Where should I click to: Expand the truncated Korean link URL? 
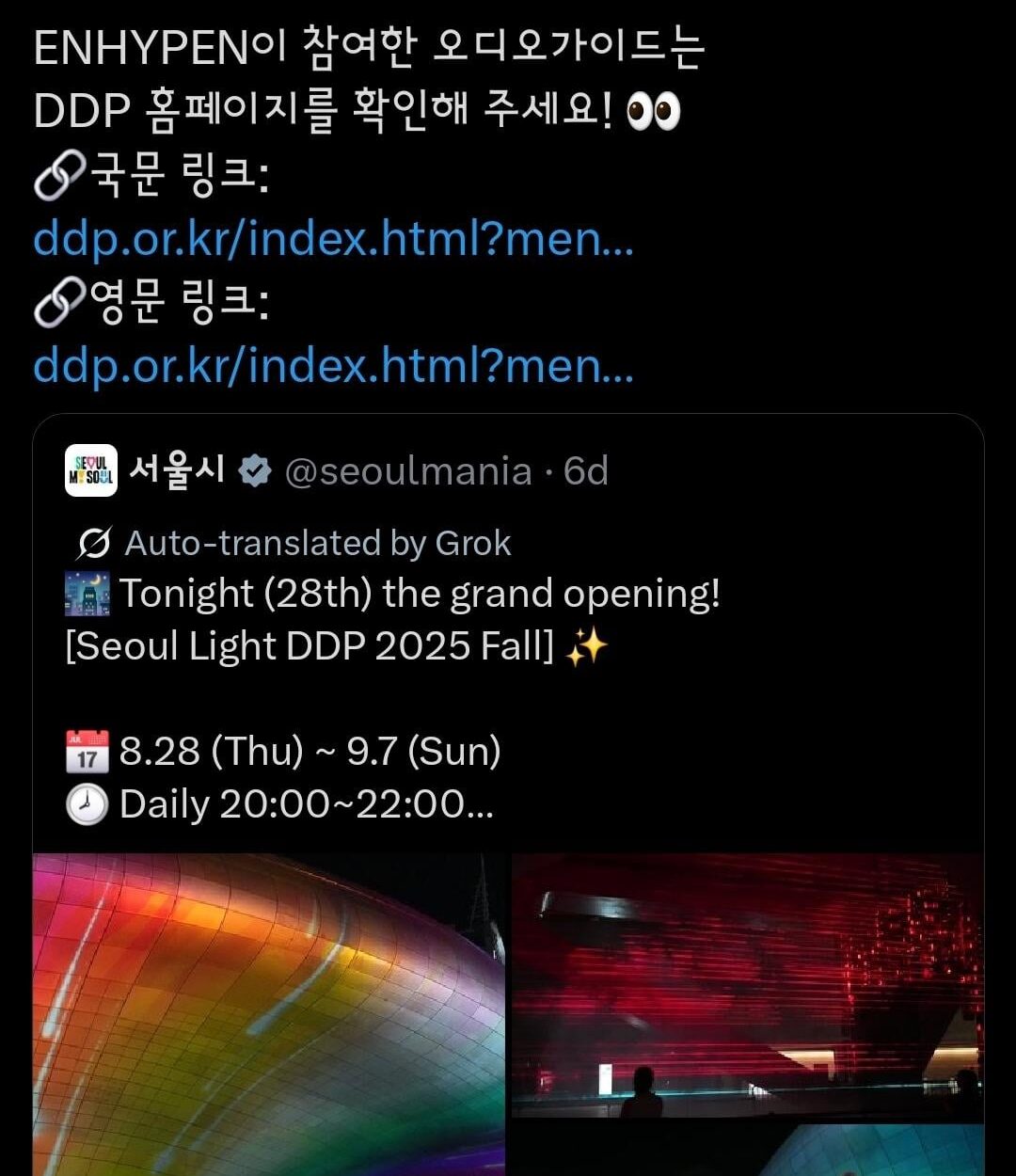(616, 244)
